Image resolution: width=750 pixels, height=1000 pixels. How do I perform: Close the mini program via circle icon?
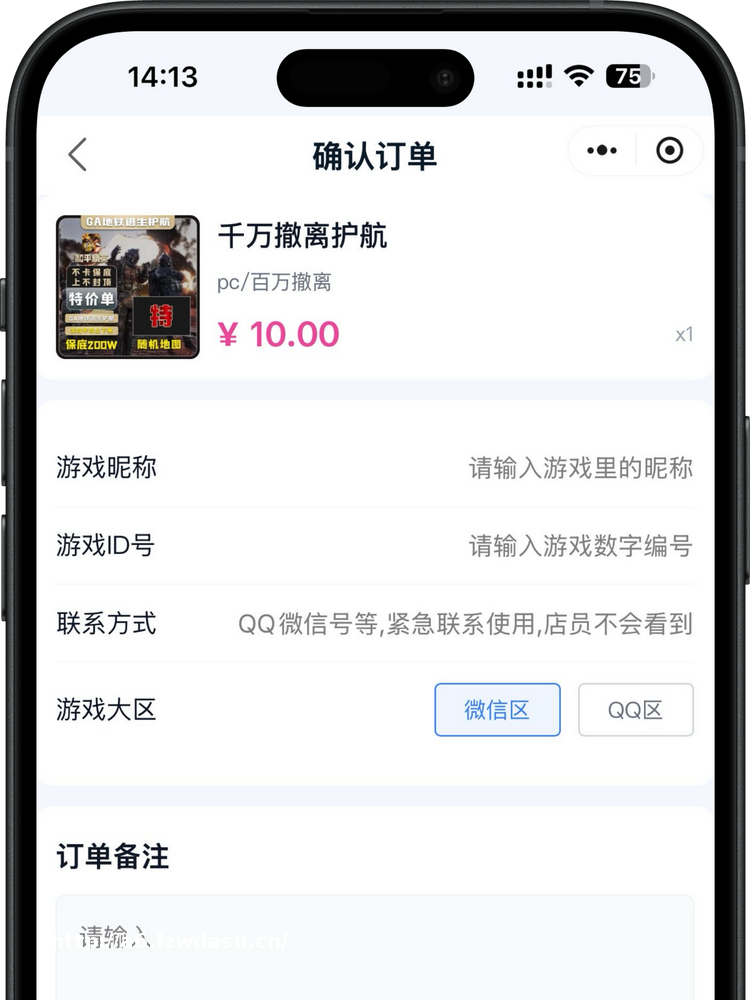click(x=669, y=151)
